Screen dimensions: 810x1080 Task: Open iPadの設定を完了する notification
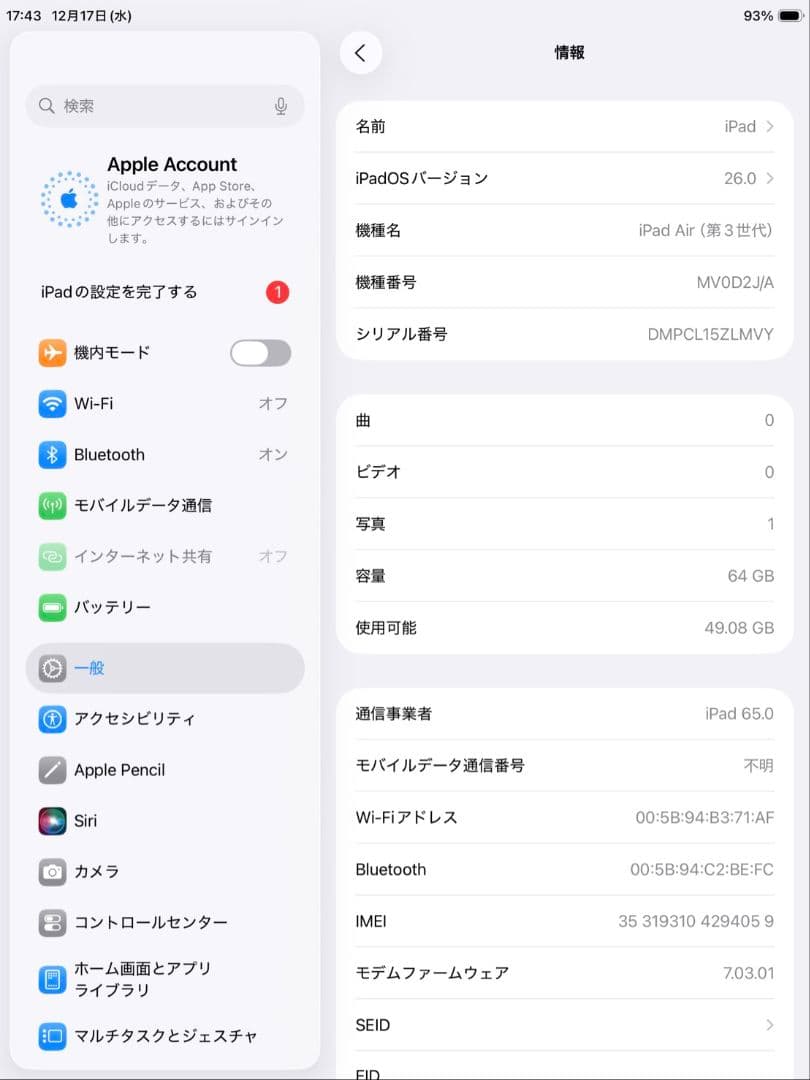[165, 292]
